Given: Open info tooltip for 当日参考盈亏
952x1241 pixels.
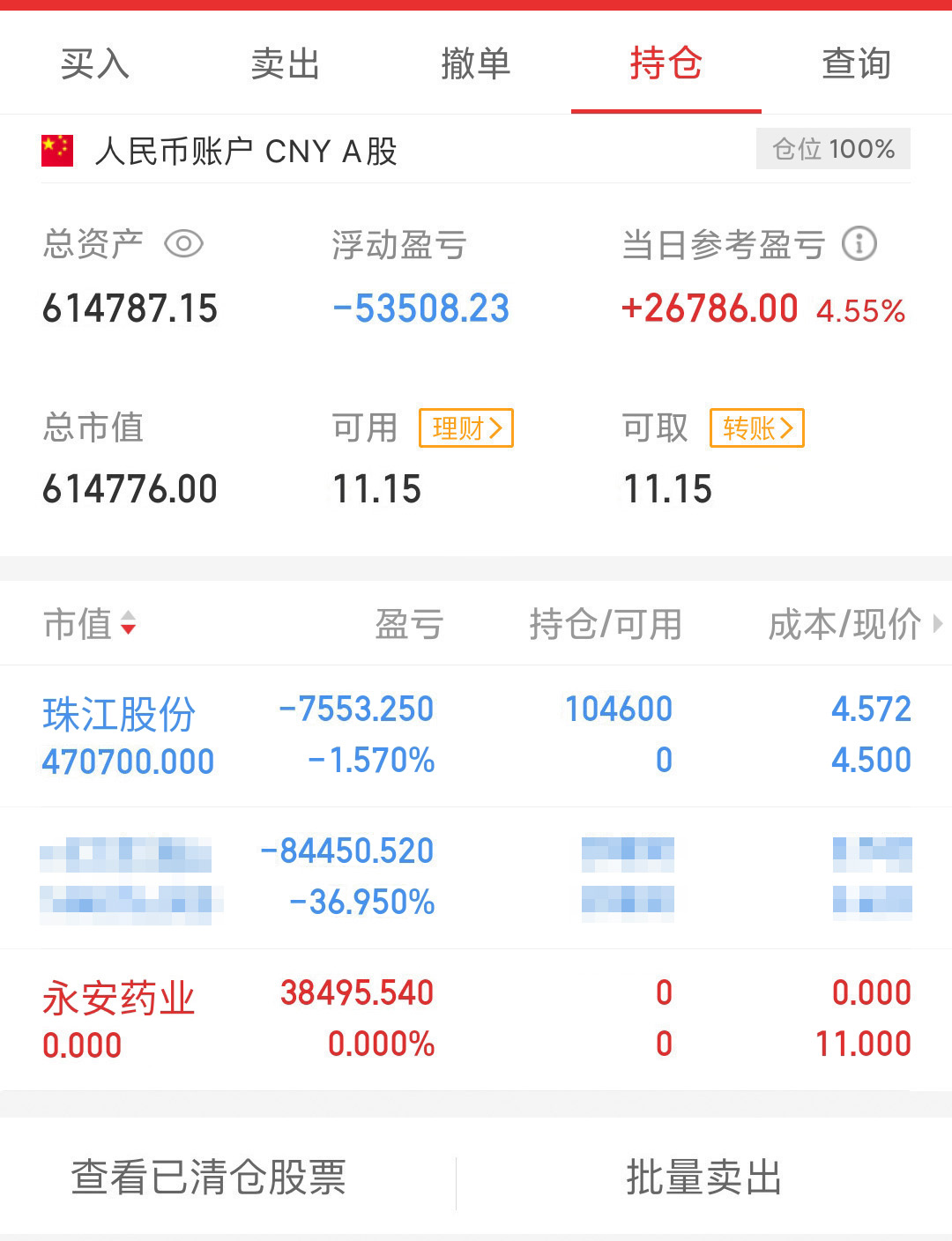Looking at the screenshot, I should pos(859,244).
